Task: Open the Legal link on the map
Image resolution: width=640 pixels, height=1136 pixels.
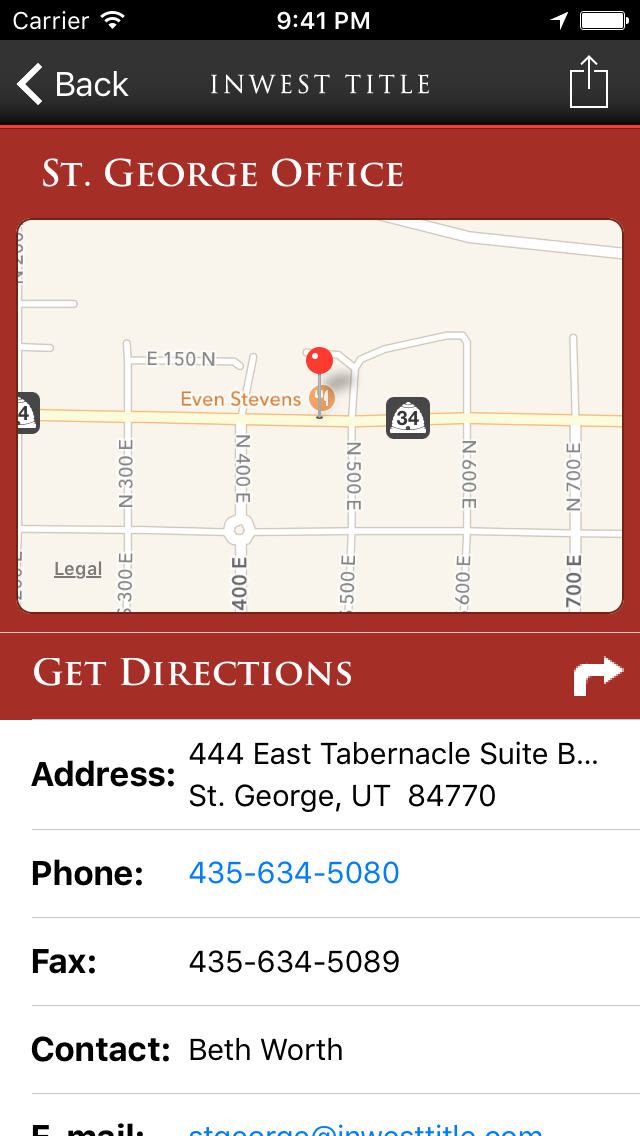Action: pos(78,569)
